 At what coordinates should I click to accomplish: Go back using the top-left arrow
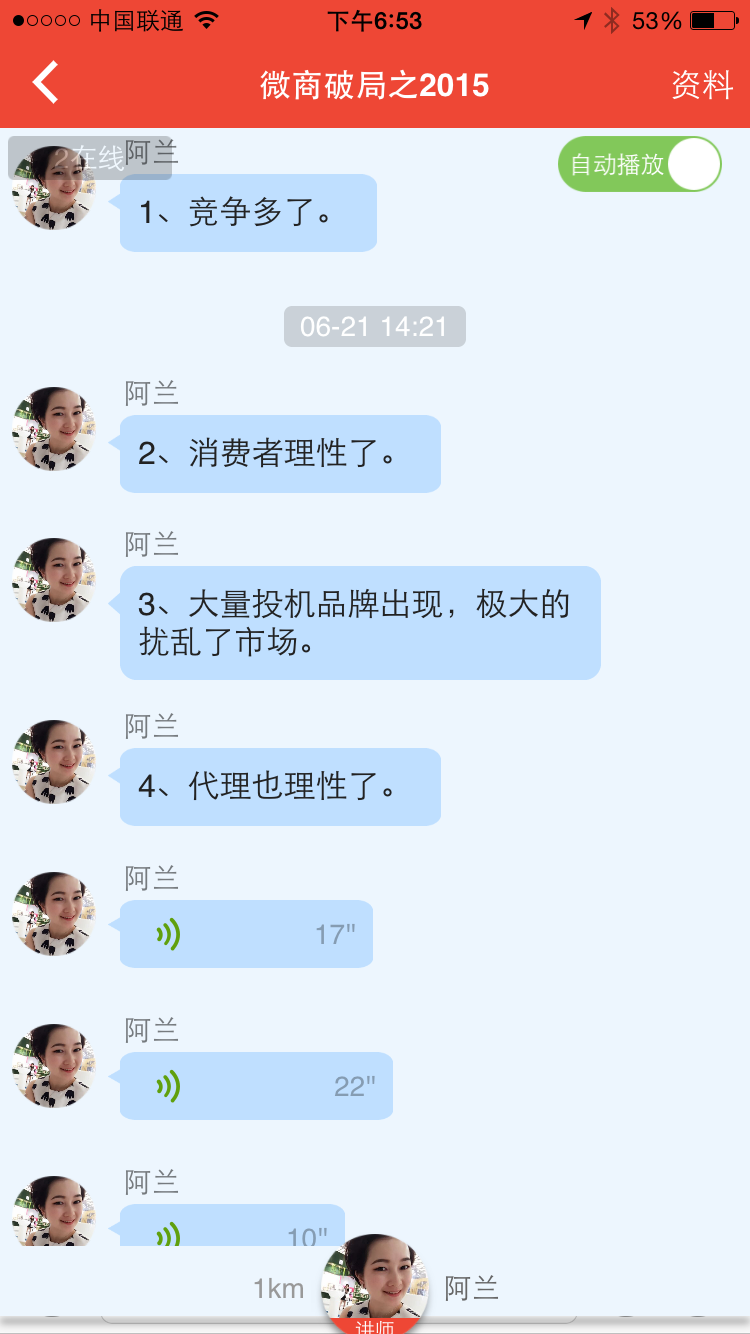46,83
